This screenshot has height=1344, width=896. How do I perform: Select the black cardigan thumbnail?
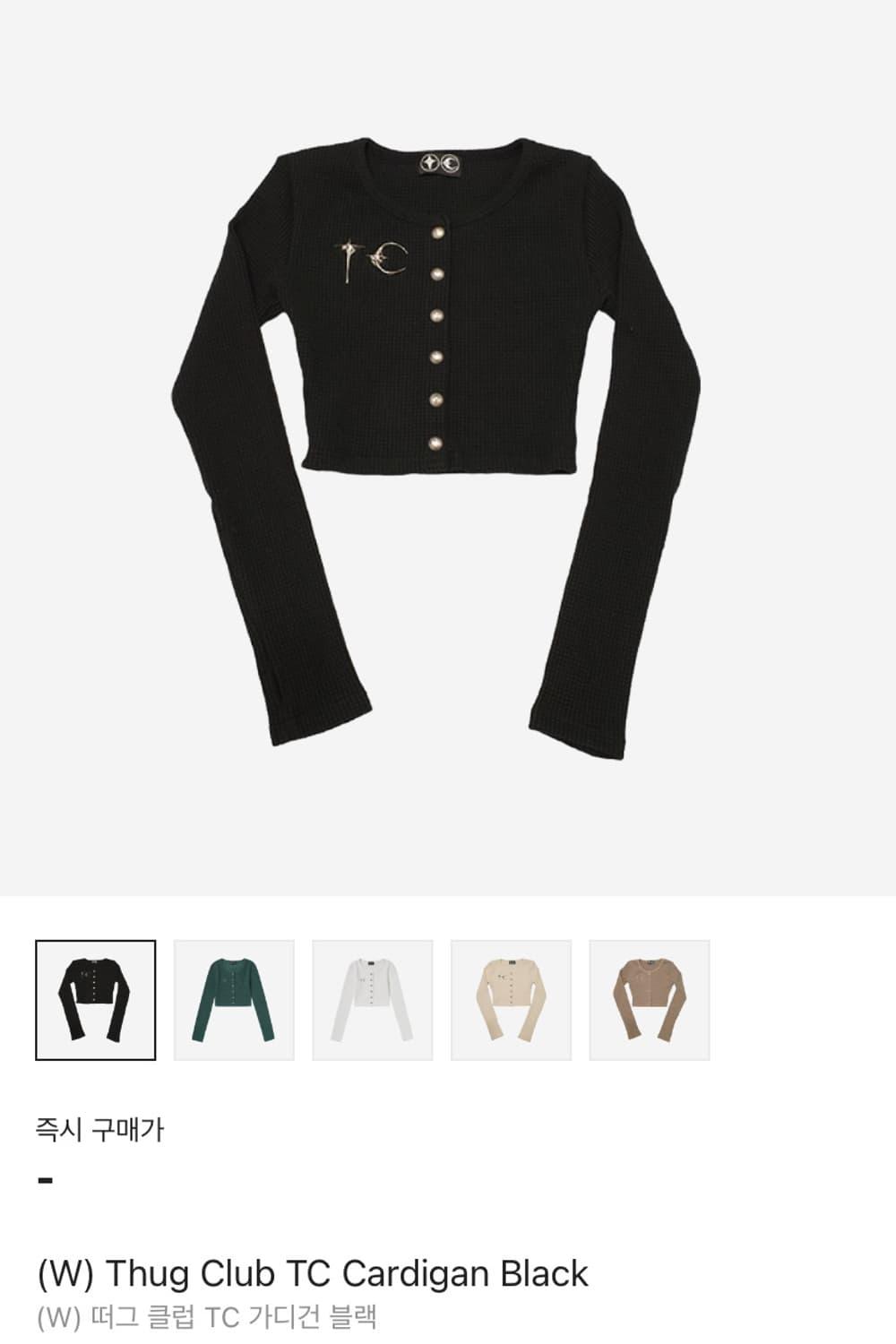95,1000
